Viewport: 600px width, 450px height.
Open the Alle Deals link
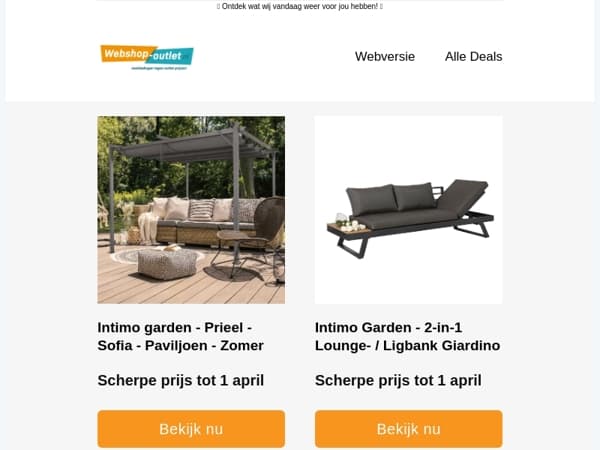(473, 56)
